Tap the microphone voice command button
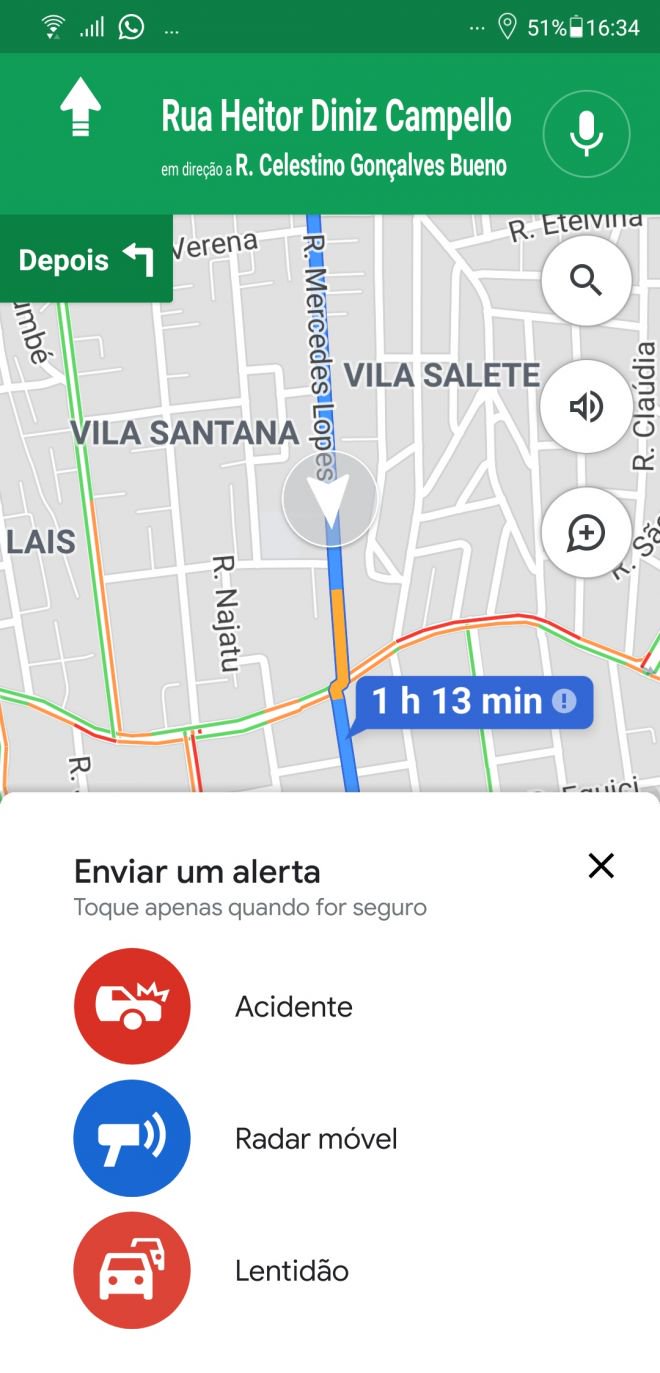 pyautogui.click(x=586, y=134)
